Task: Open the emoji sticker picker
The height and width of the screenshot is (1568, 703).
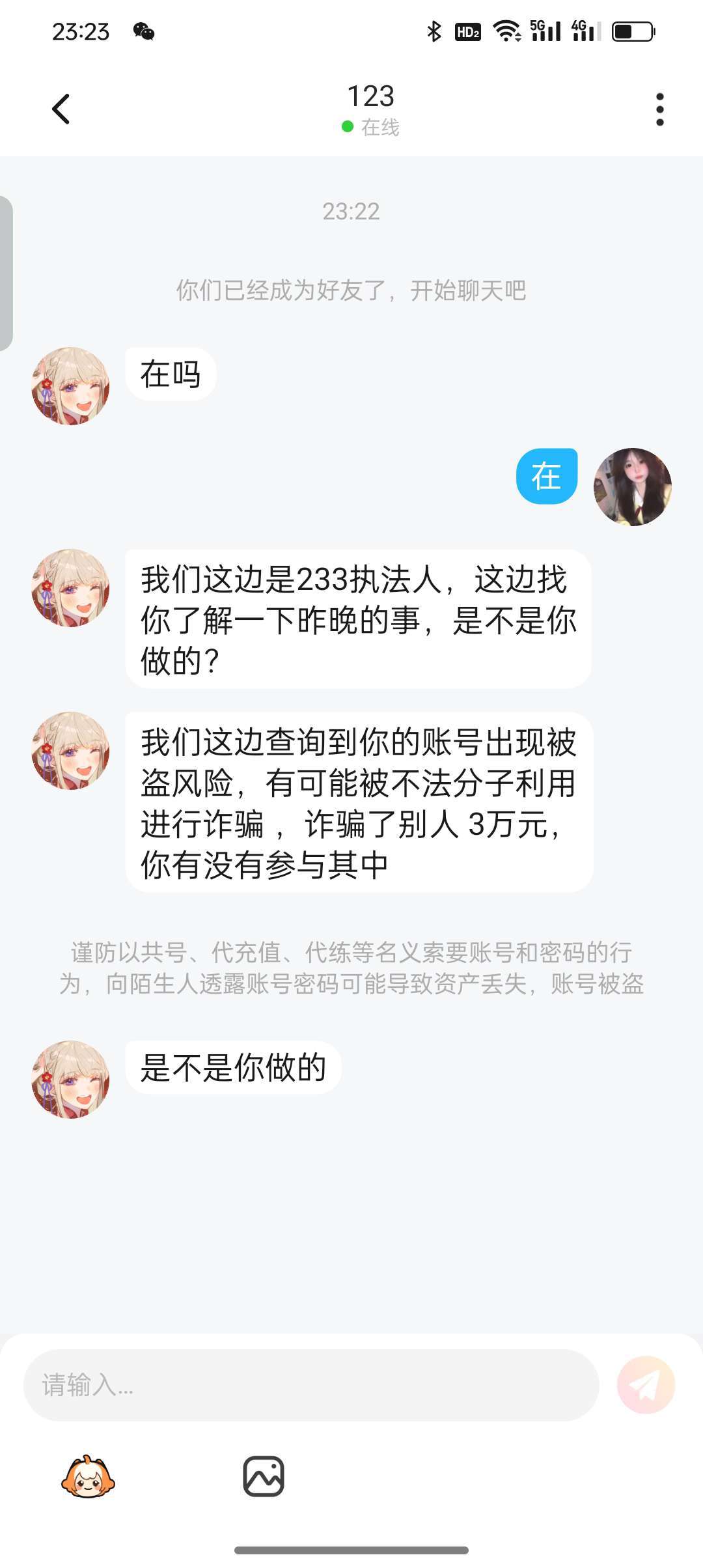Action: pyautogui.click(x=88, y=1476)
